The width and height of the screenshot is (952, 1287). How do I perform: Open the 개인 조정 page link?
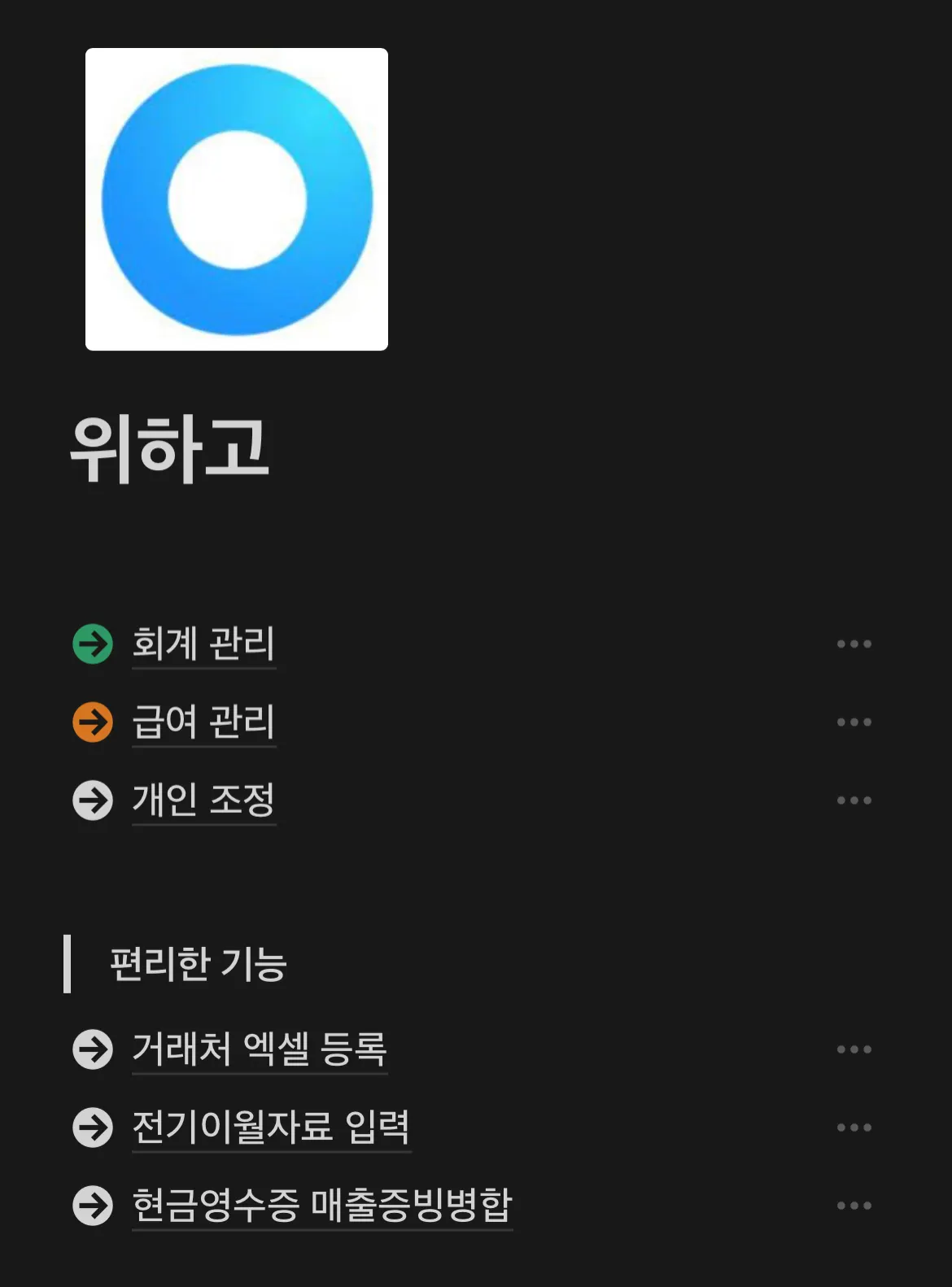pyautogui.click(x=203, y=800)
